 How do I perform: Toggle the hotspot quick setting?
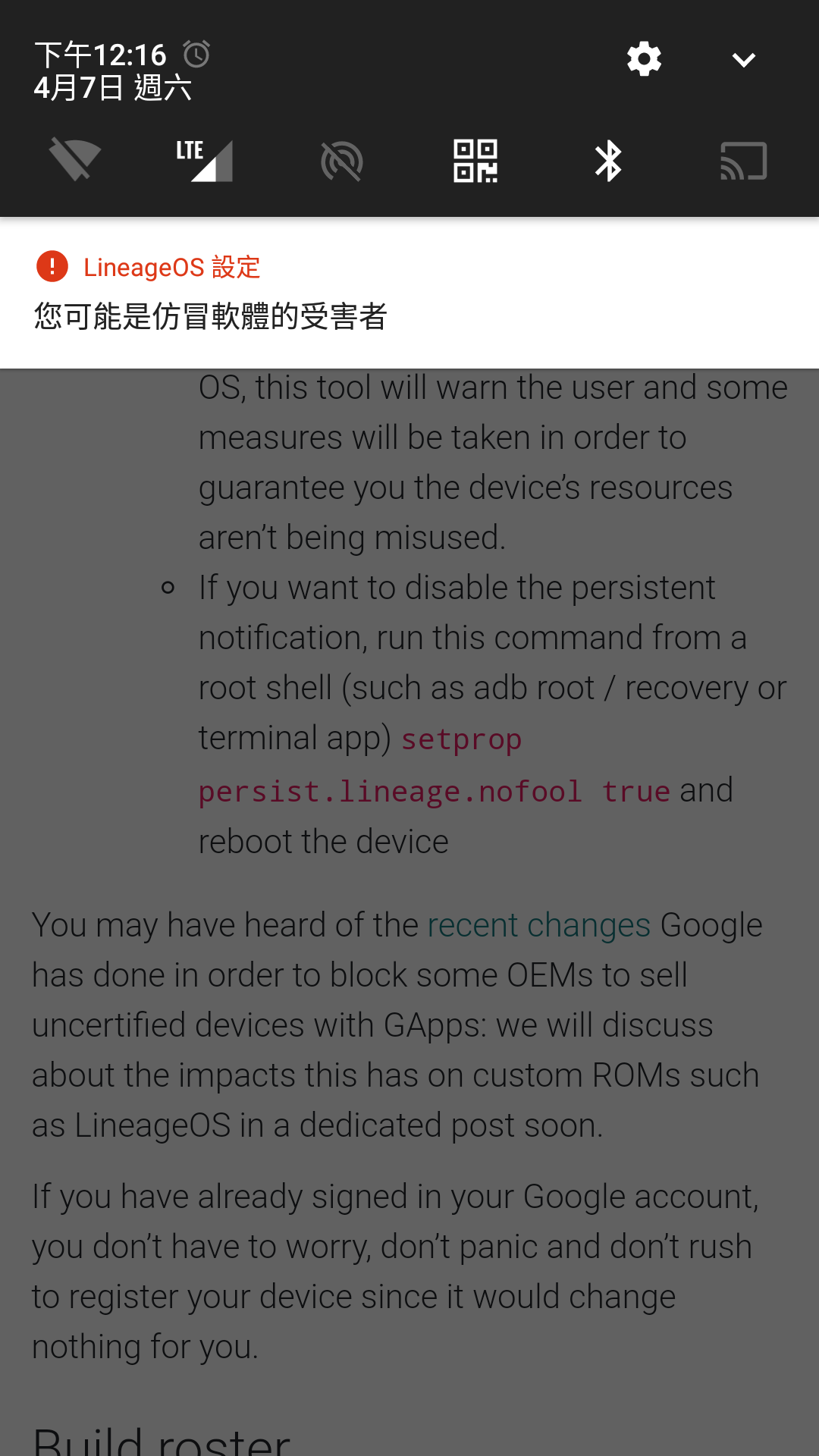pyautogui.click(x=342, y=161)
